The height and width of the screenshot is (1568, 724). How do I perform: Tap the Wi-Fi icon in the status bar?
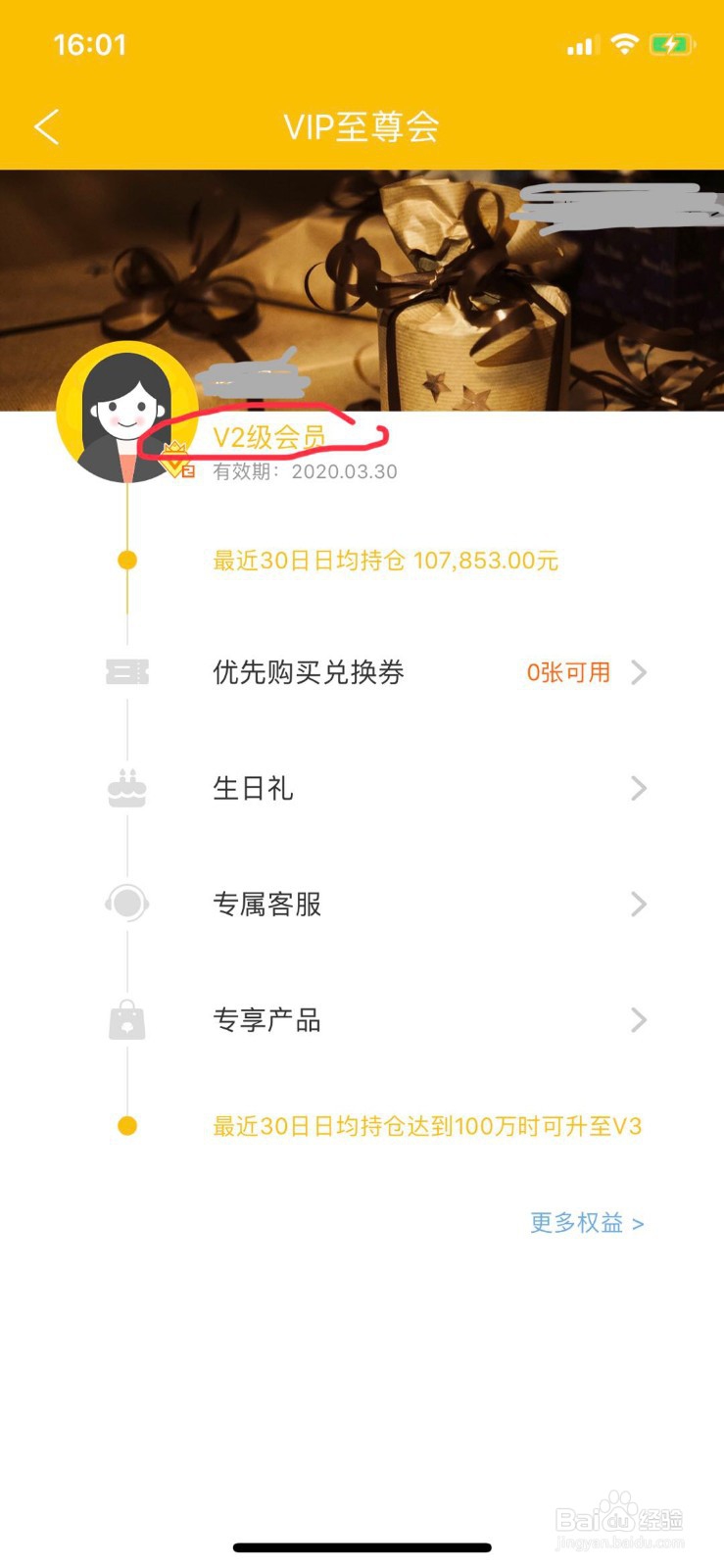625,43
